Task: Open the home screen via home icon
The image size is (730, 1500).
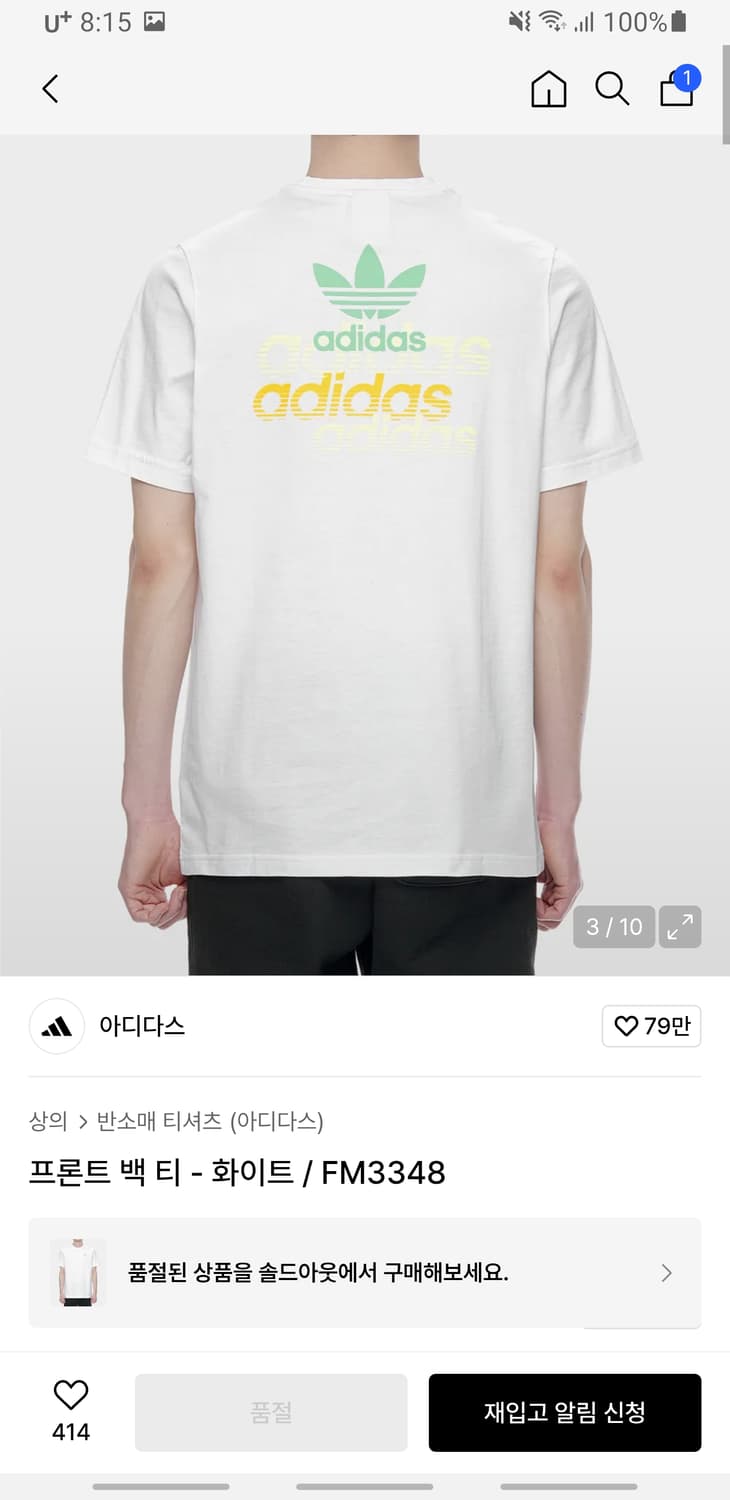Action: 548,89
